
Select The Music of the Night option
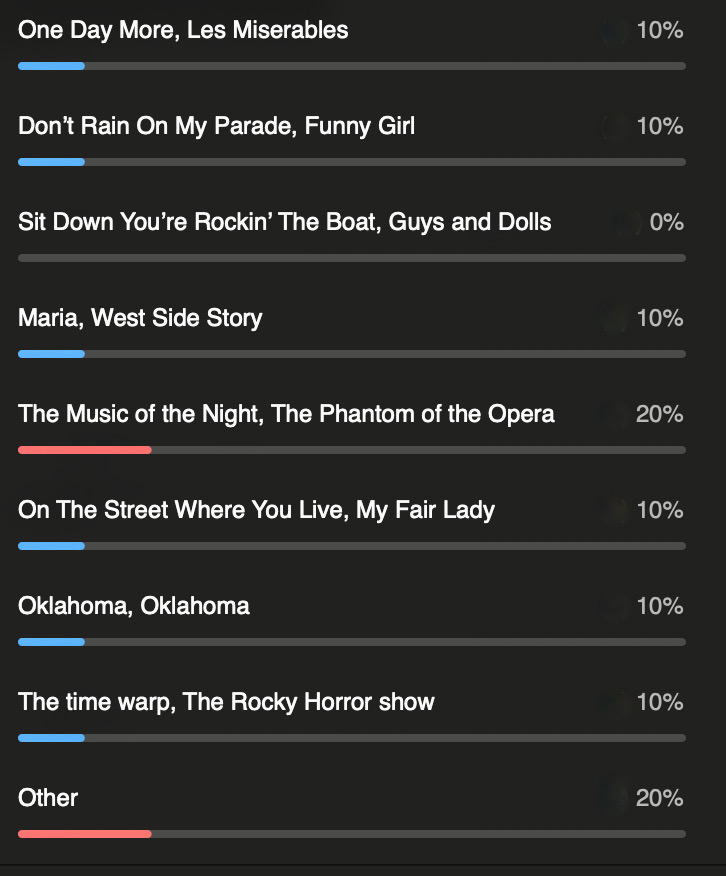[286, 414]
